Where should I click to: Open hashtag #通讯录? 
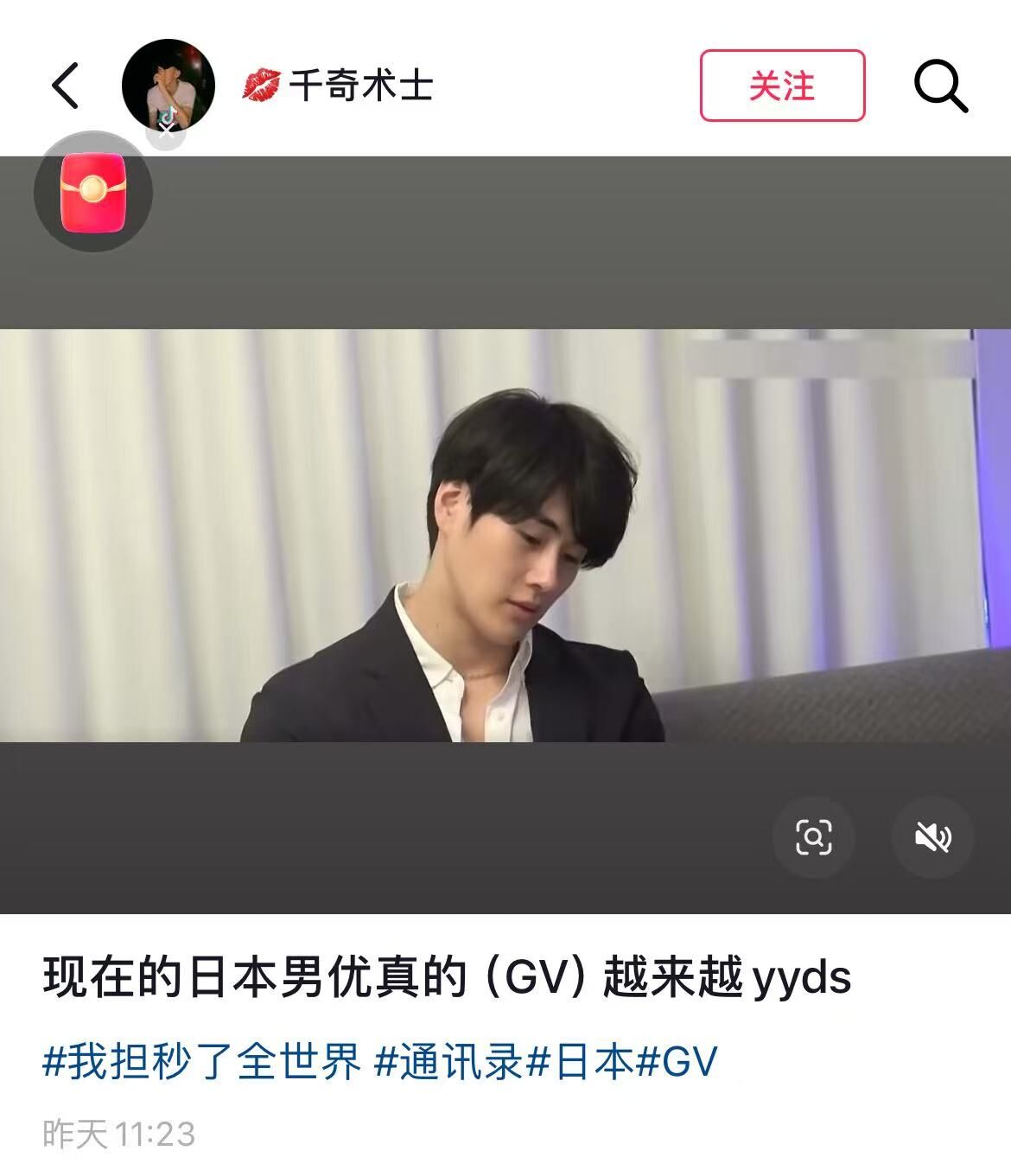[x=448, y=1062]
